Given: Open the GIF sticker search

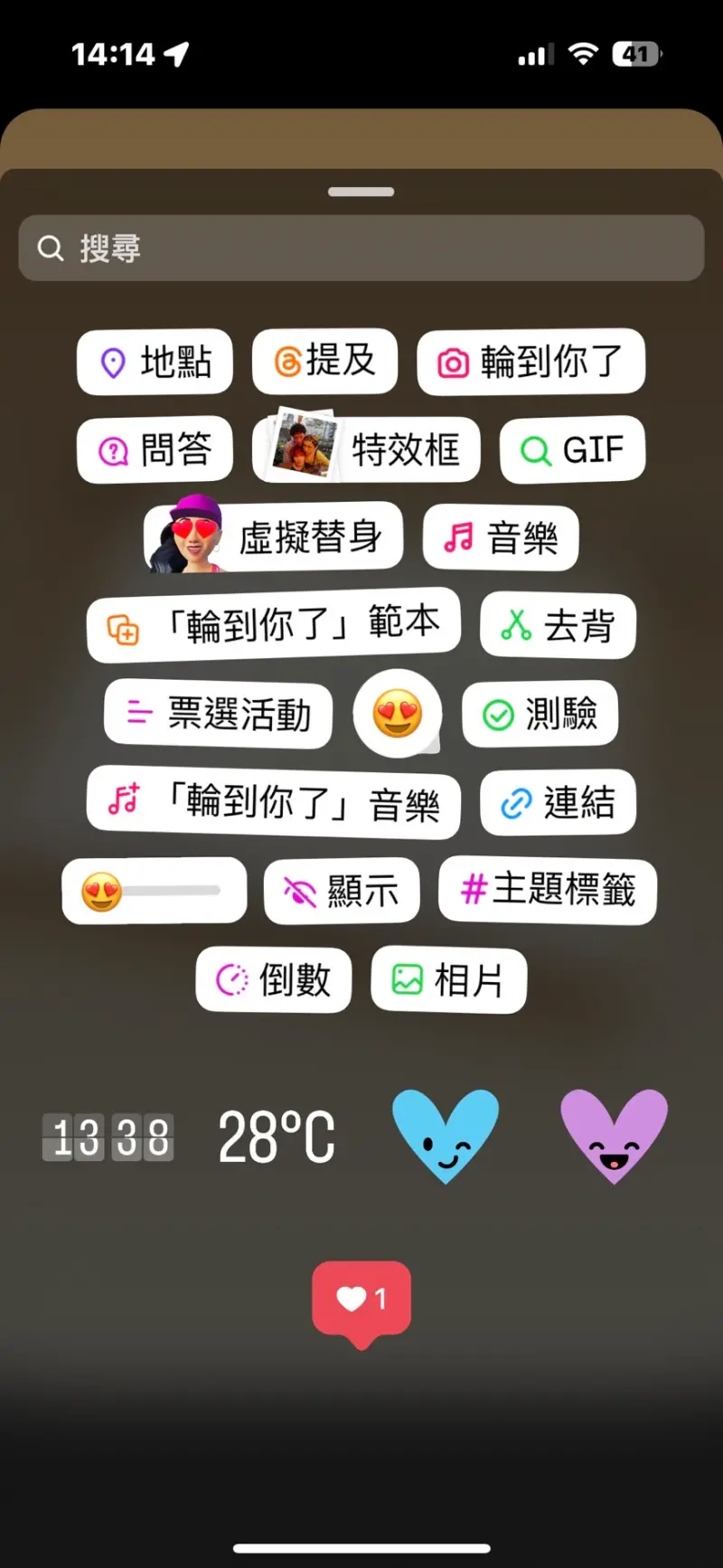Looking at the screenshot, I should 572,449.
